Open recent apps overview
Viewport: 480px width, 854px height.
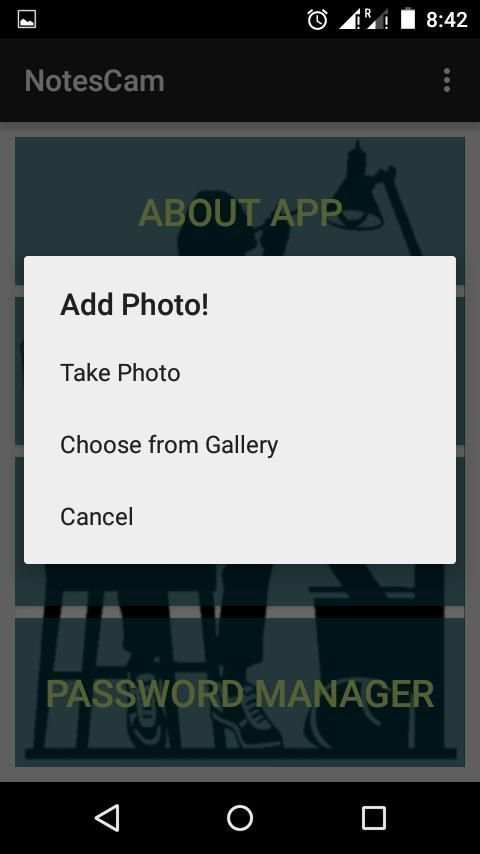pos(374,818)
